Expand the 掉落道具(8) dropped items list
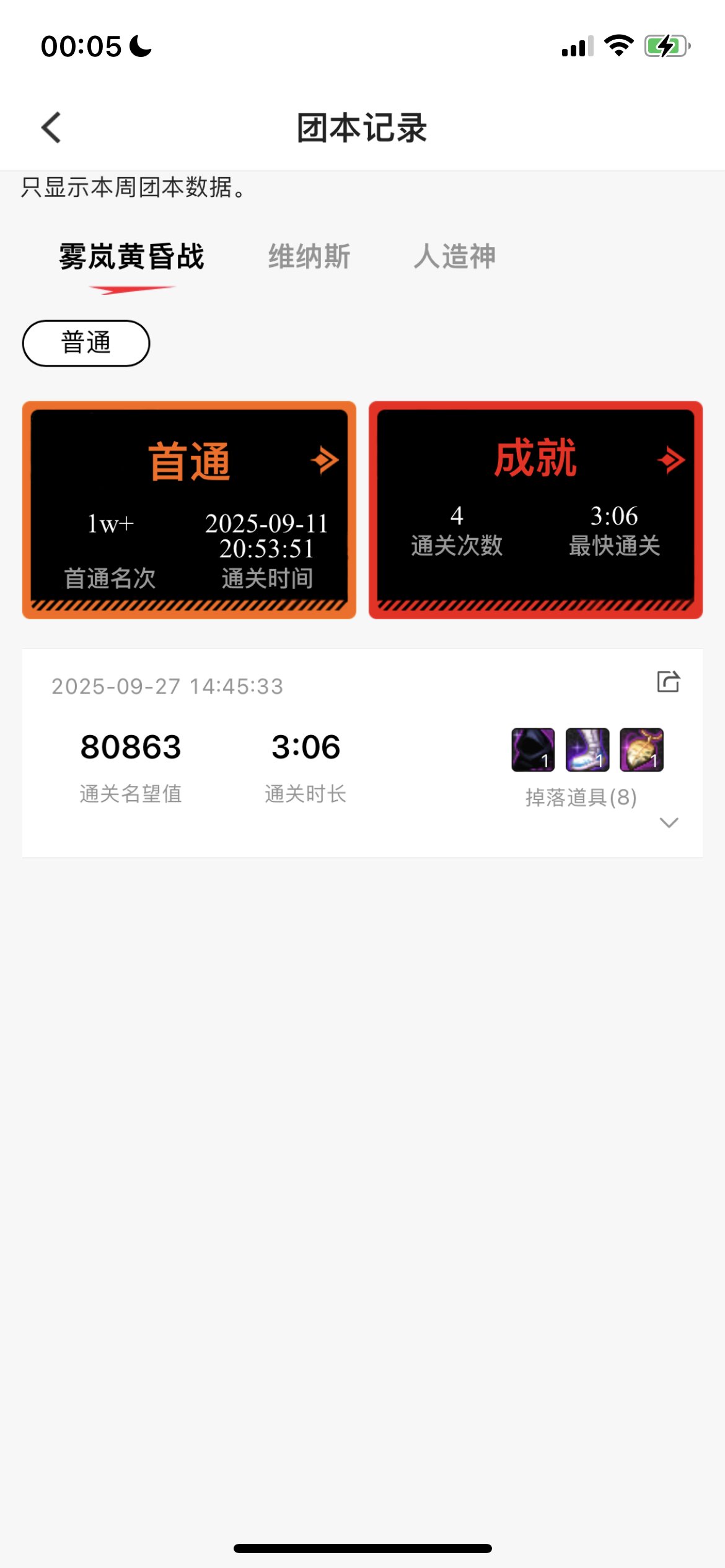This screenshot has height=1568, width=725. 669,822
